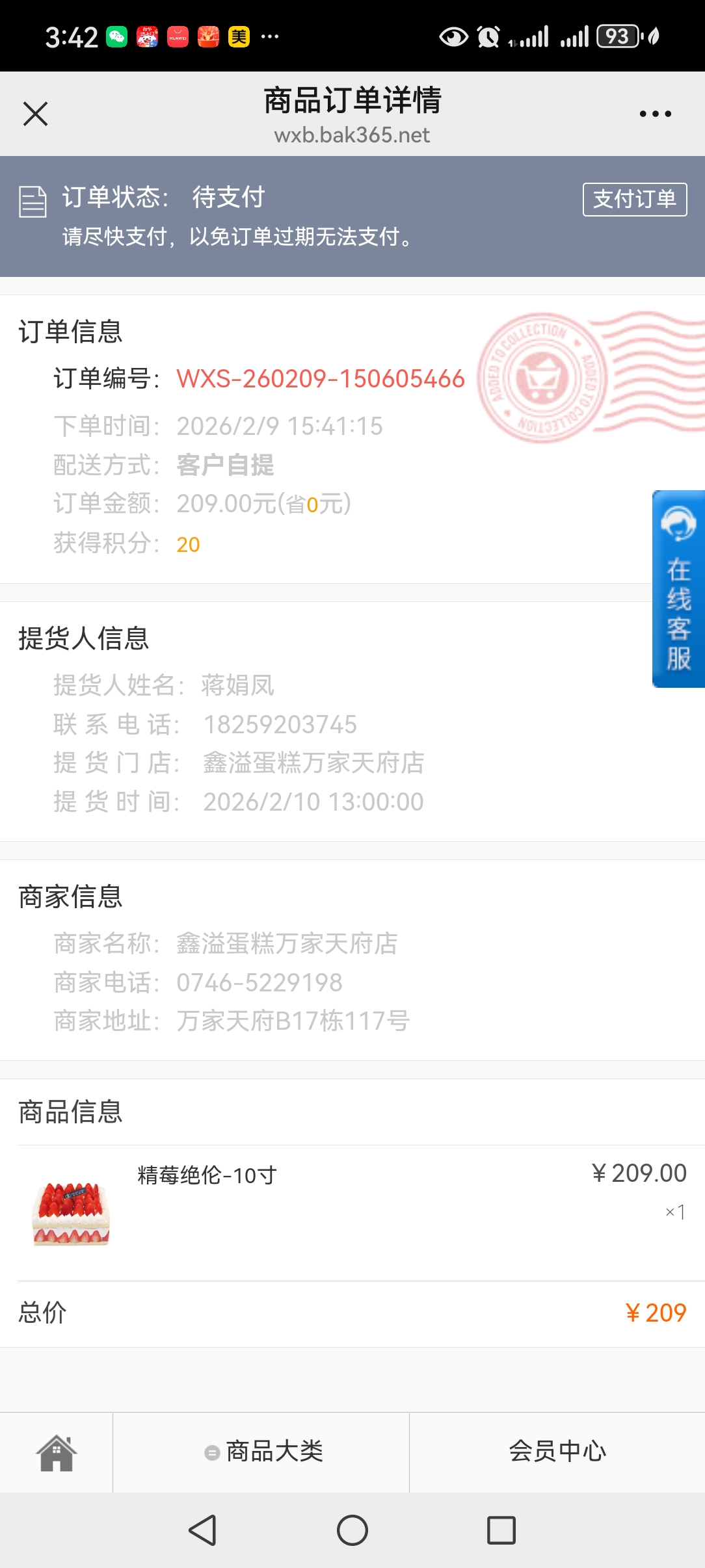Tap the 支付订单 pay button

[634, 199]
